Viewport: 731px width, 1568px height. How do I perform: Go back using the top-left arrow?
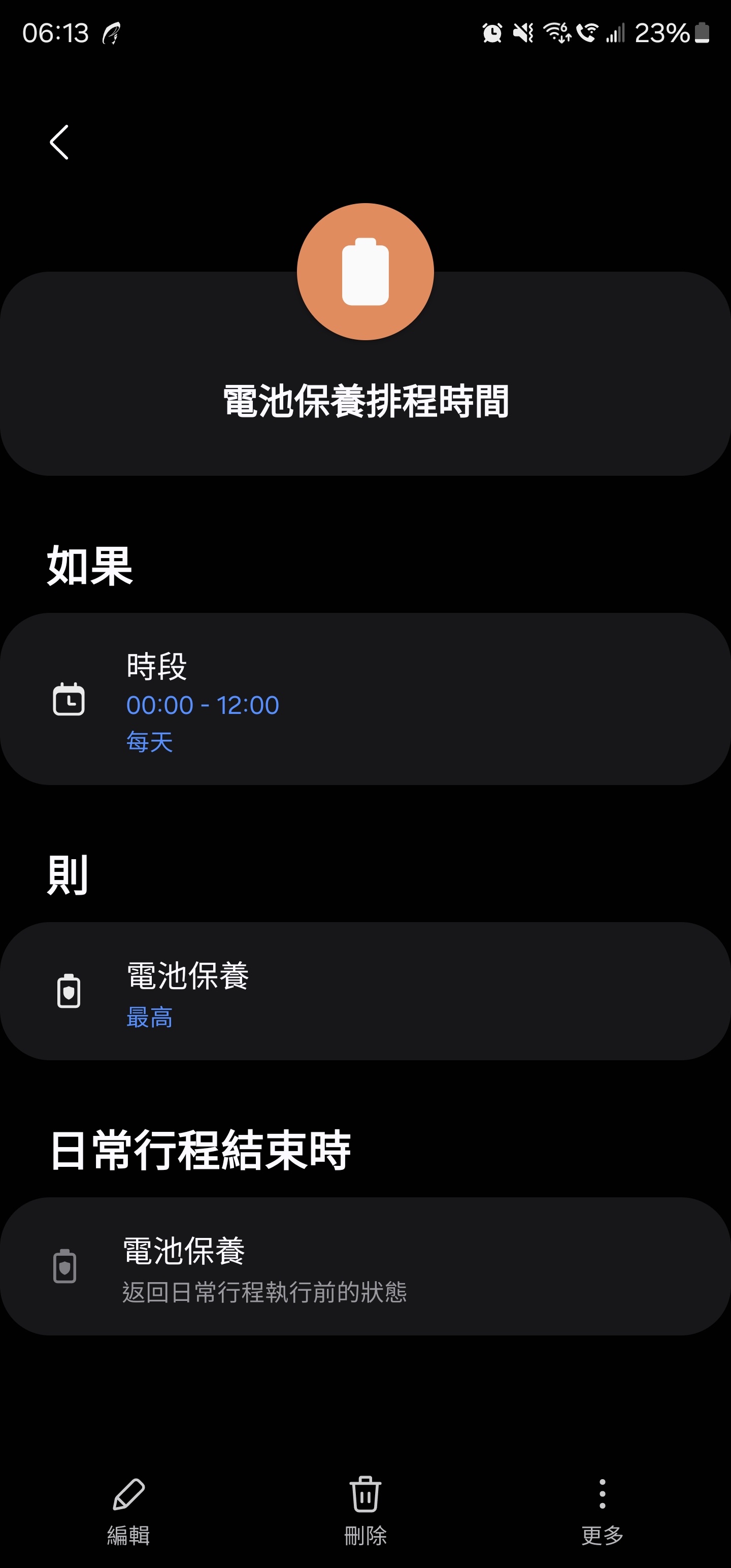pyautogui.click(x=59, y=143)
